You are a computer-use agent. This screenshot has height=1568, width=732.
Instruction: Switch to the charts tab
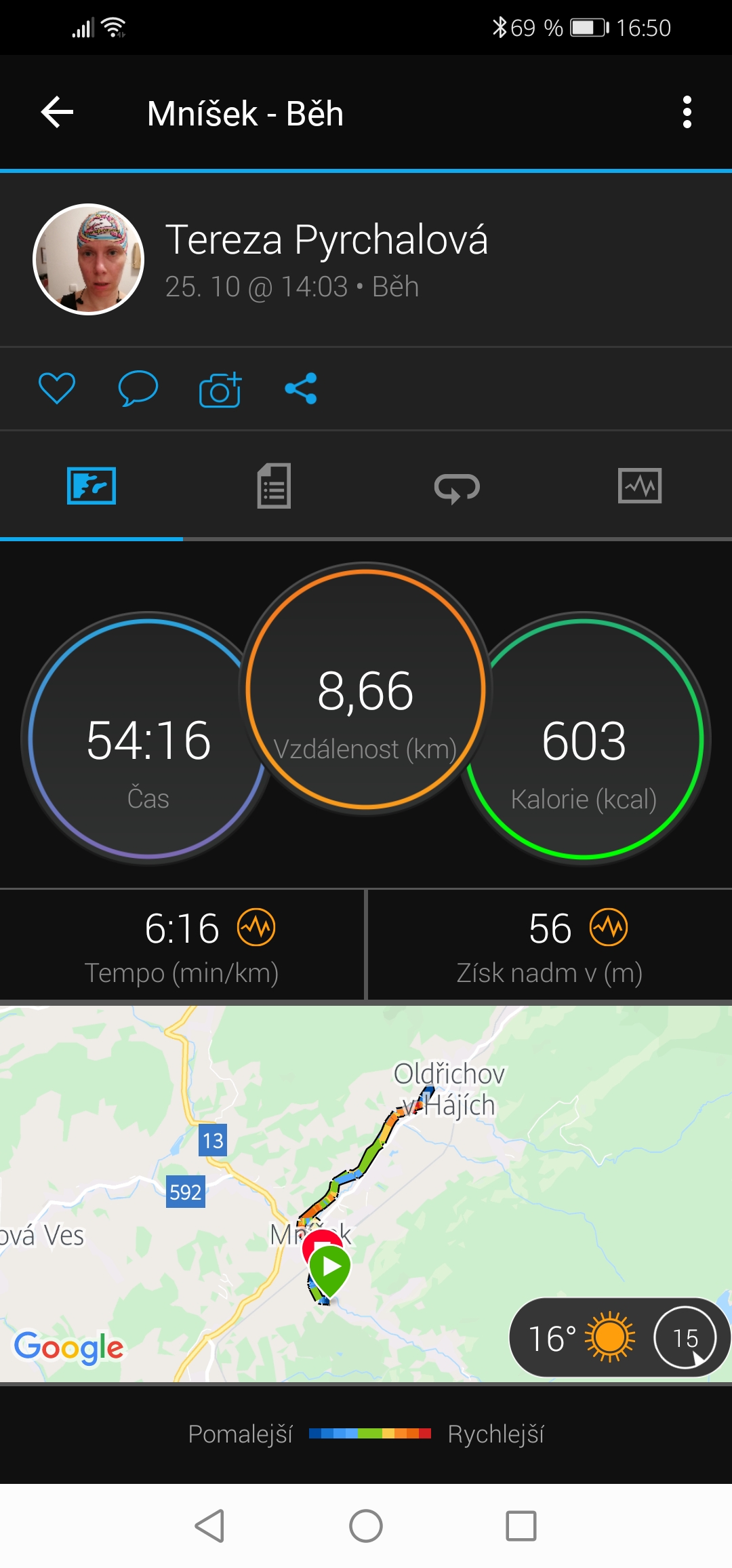[x=640, y=486]
